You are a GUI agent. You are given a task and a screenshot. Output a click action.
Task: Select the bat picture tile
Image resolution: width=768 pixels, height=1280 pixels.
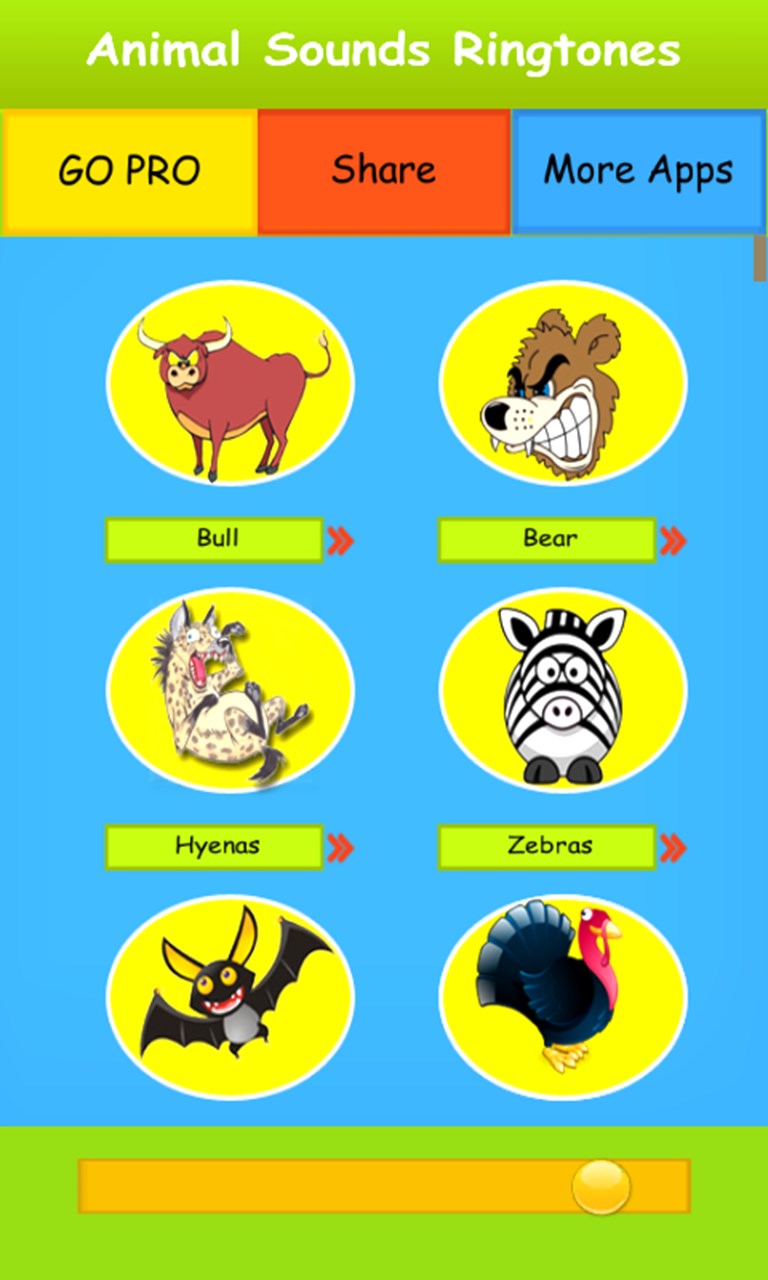(x=230, y=997)
